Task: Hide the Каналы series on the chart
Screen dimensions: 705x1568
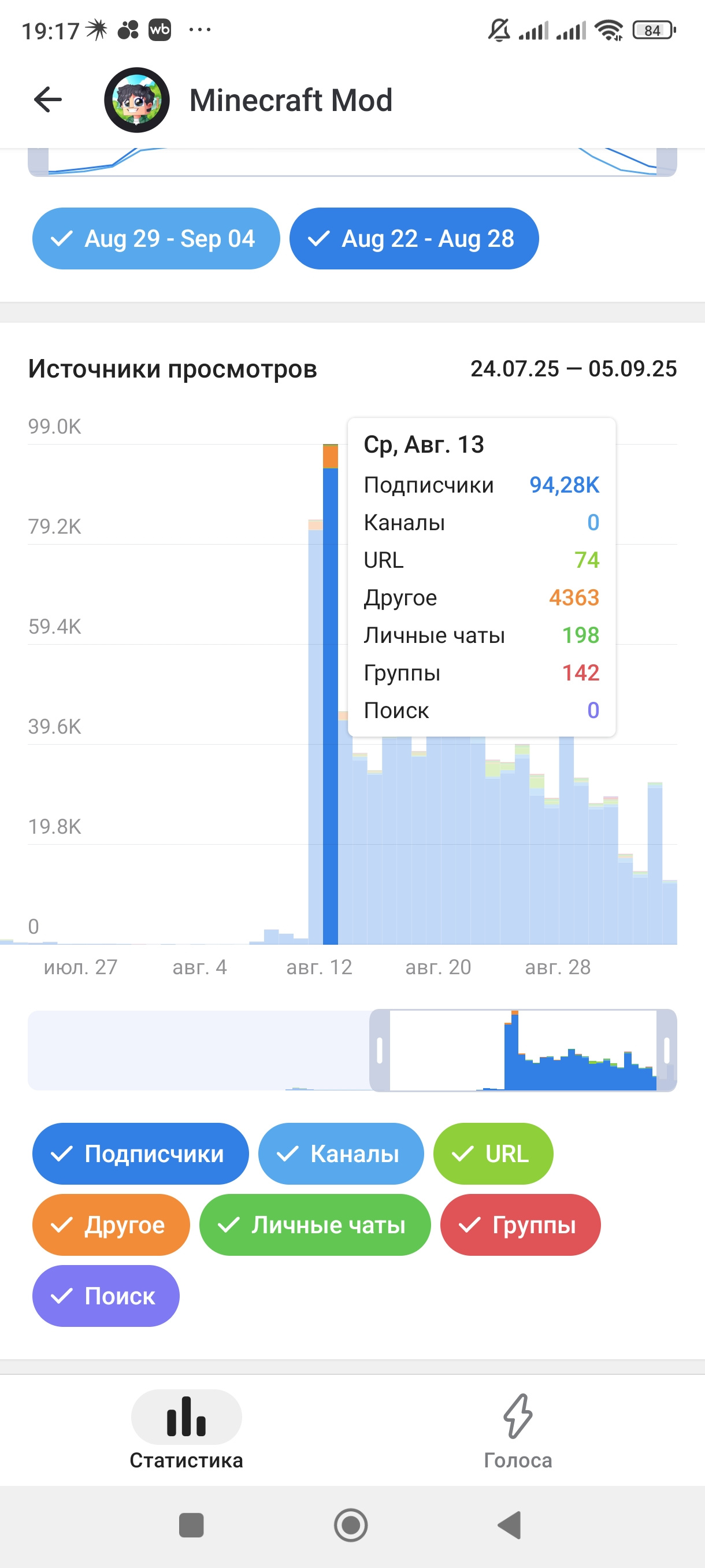Action: click(x=340, y=1153)
